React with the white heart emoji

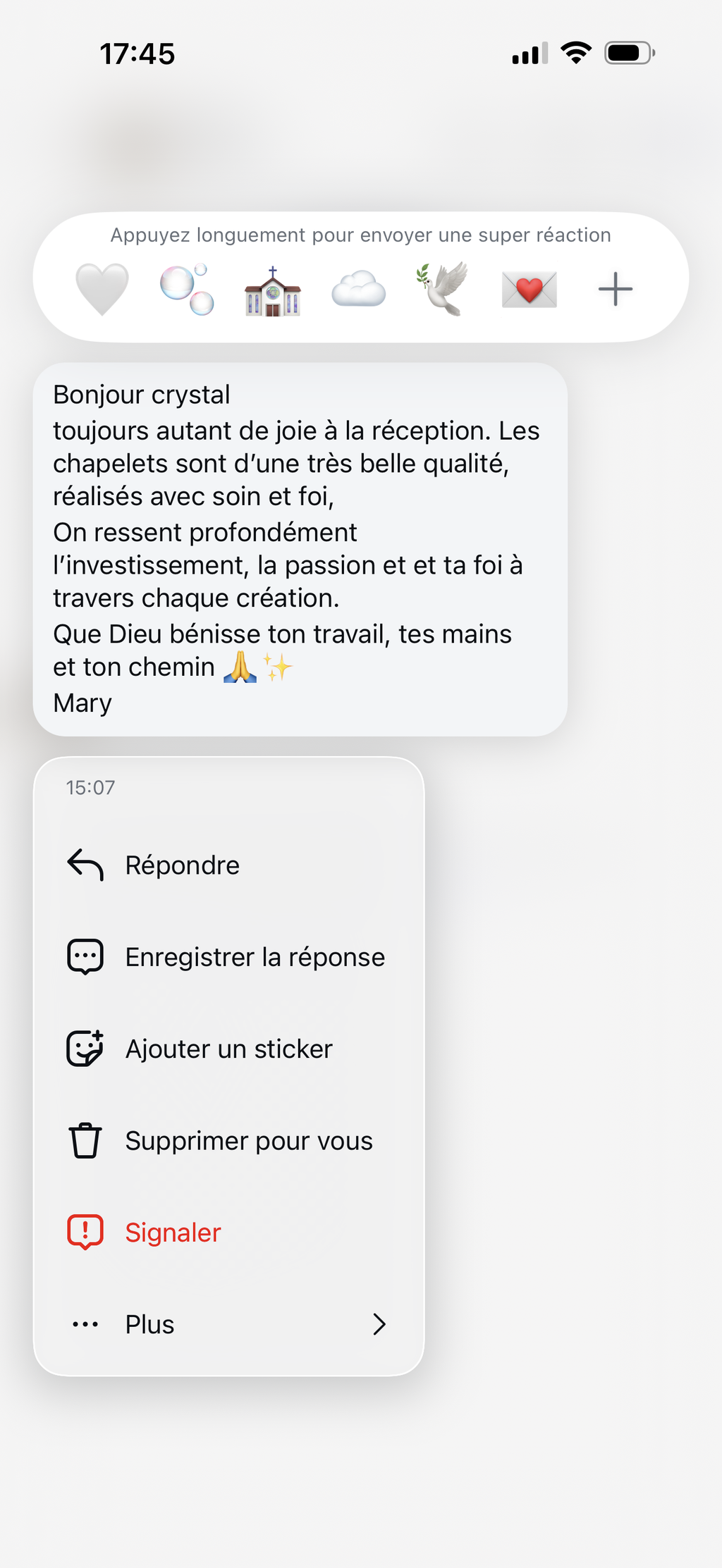tap(102, 289)
